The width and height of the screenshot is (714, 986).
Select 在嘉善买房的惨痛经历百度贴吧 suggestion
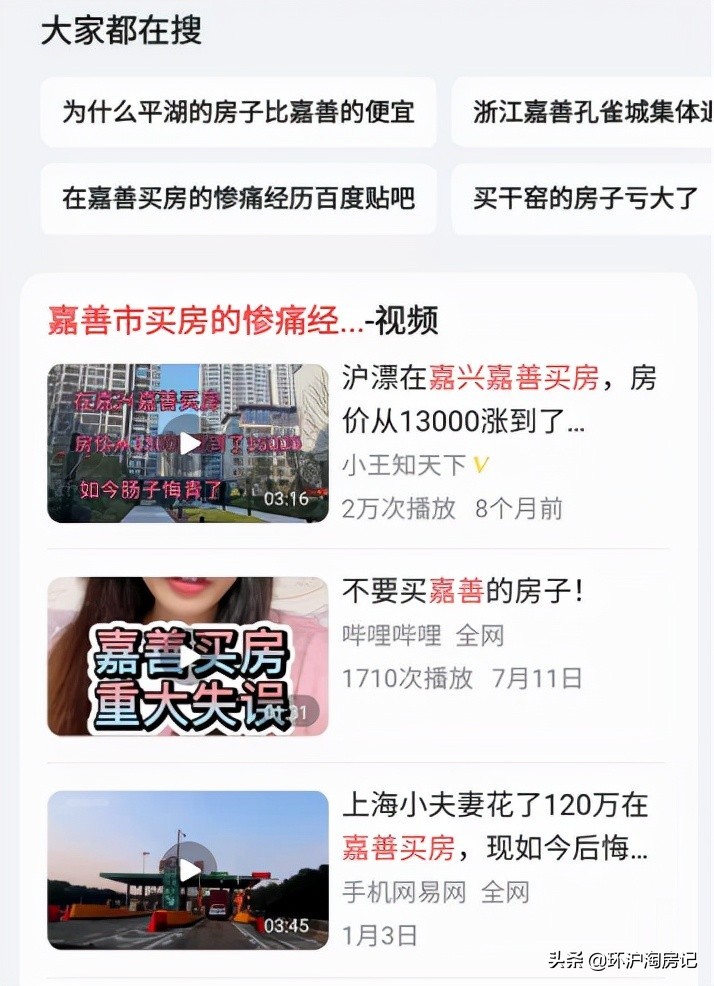238,198
